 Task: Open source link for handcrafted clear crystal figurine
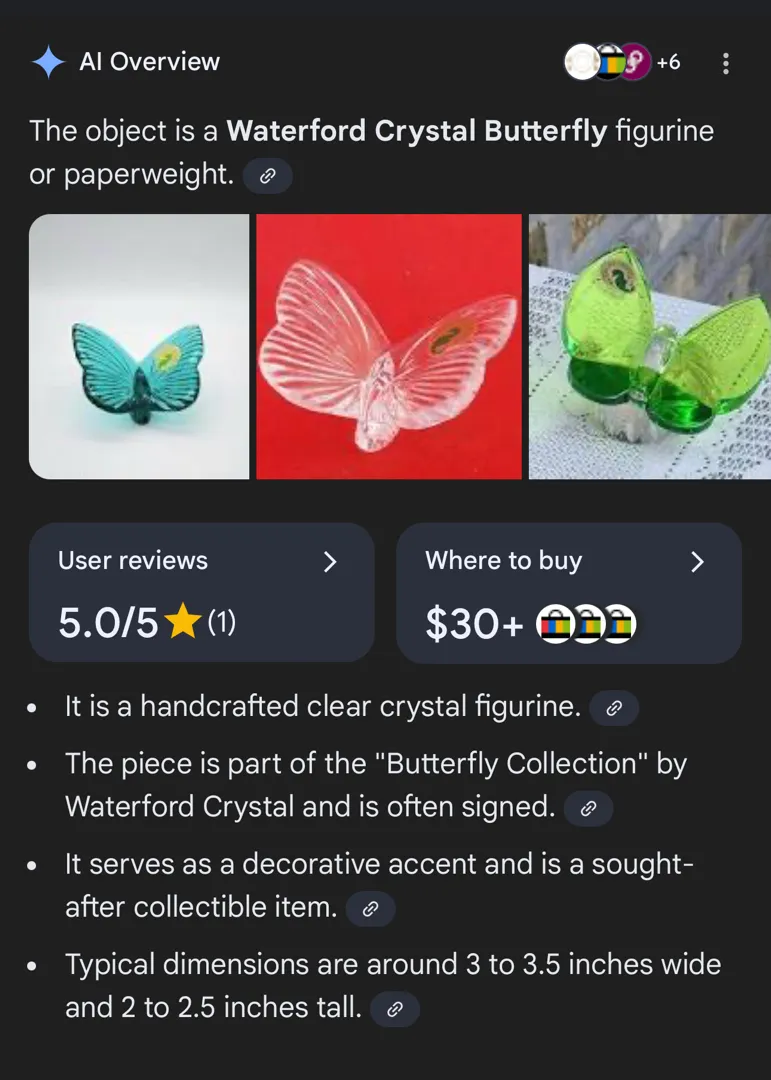click(x=614, y=708)
